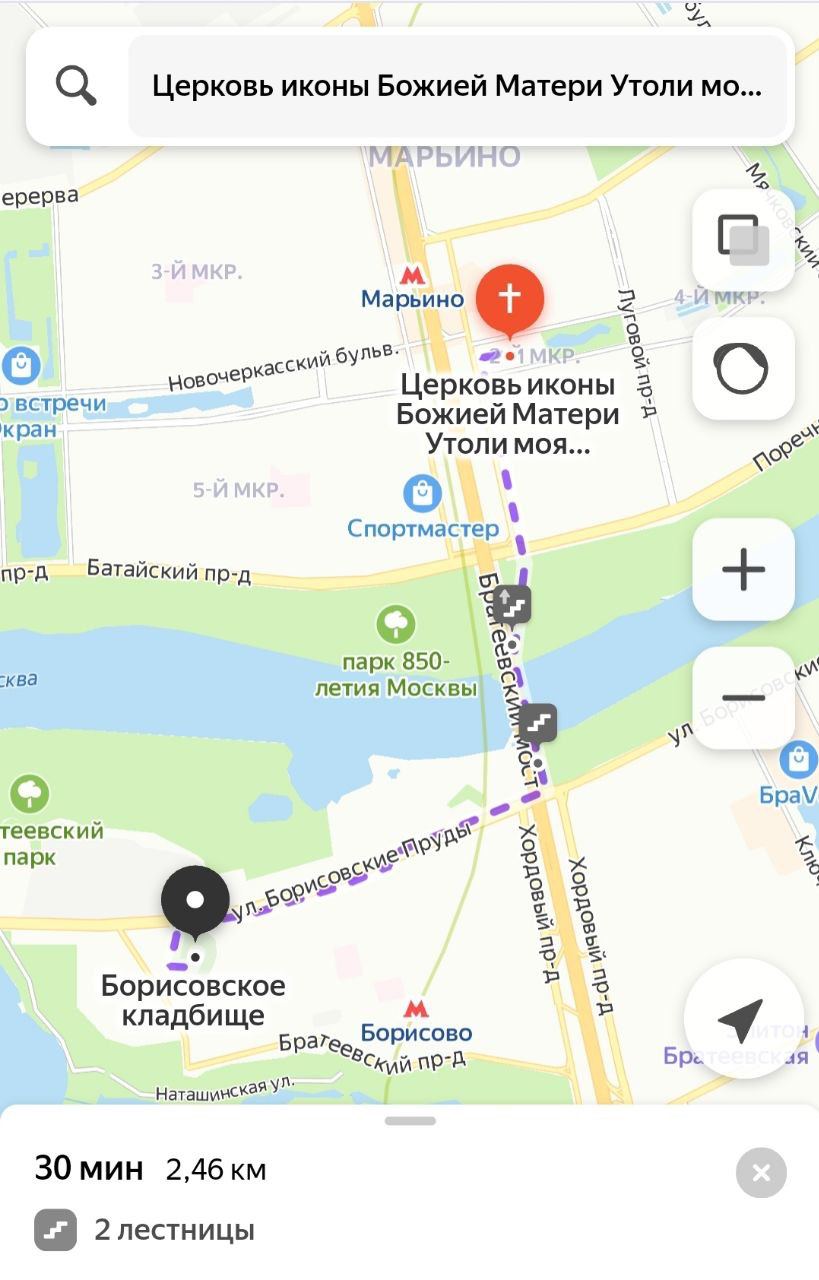This screenshot has width=819, height=1280.
Task: Zoom out with the minus button
Action: point(743,698)
